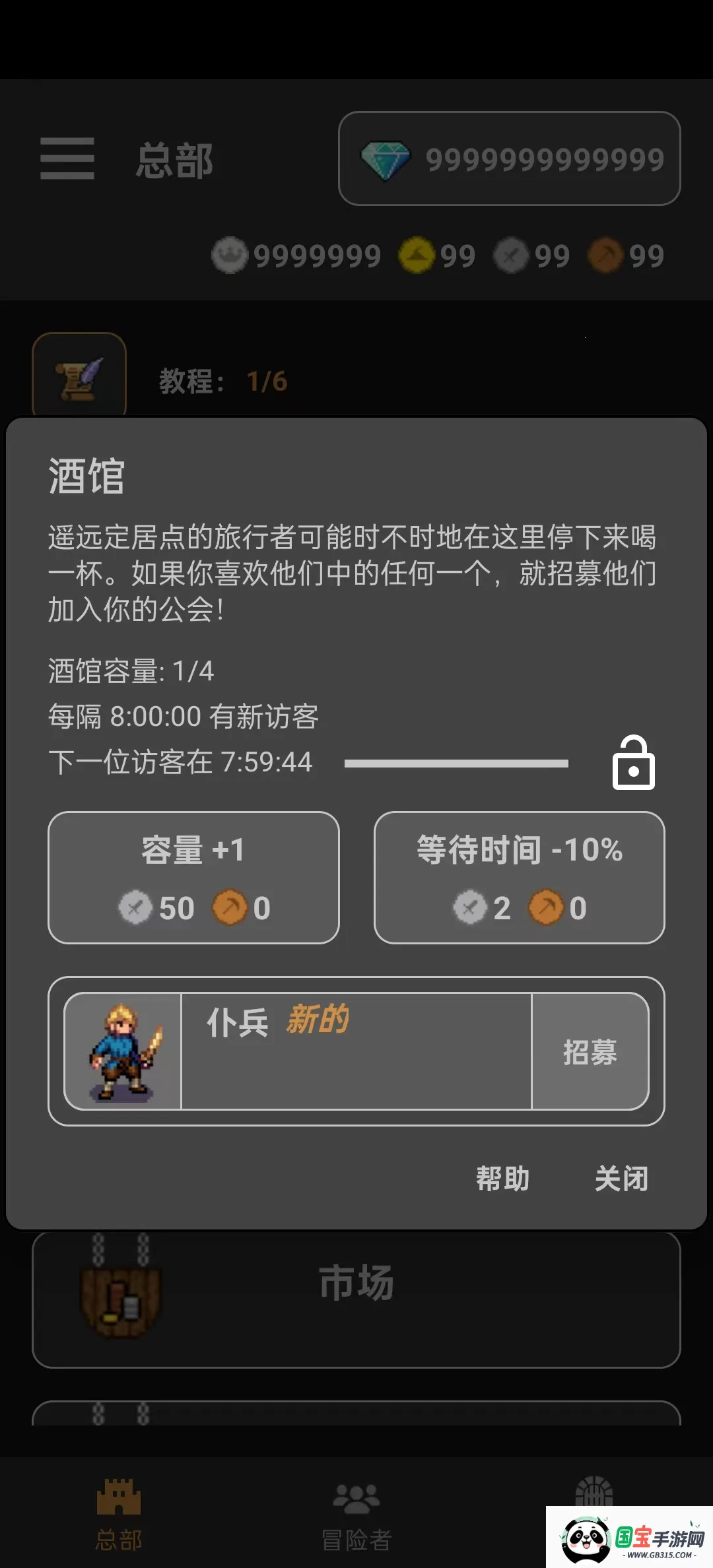This screenshot has width=713, height=1568.
Task: Select the 总部 bottom tab
Action: [x=118, y=1518]
